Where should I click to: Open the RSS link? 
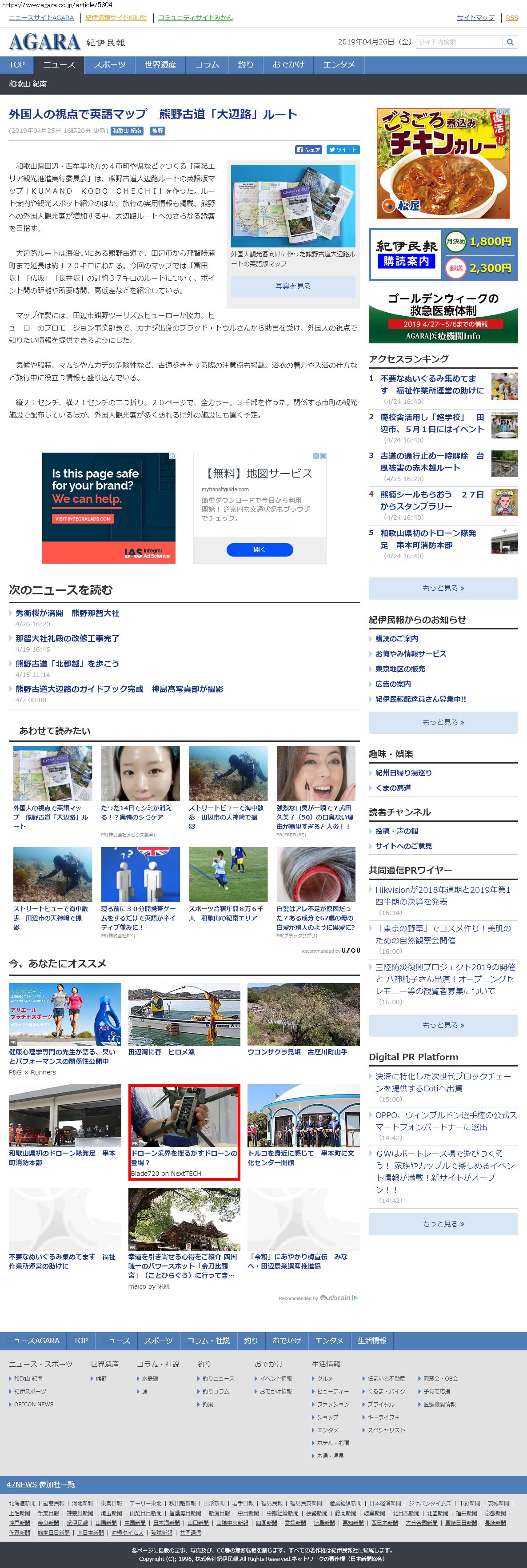click(x=512, y=18)
